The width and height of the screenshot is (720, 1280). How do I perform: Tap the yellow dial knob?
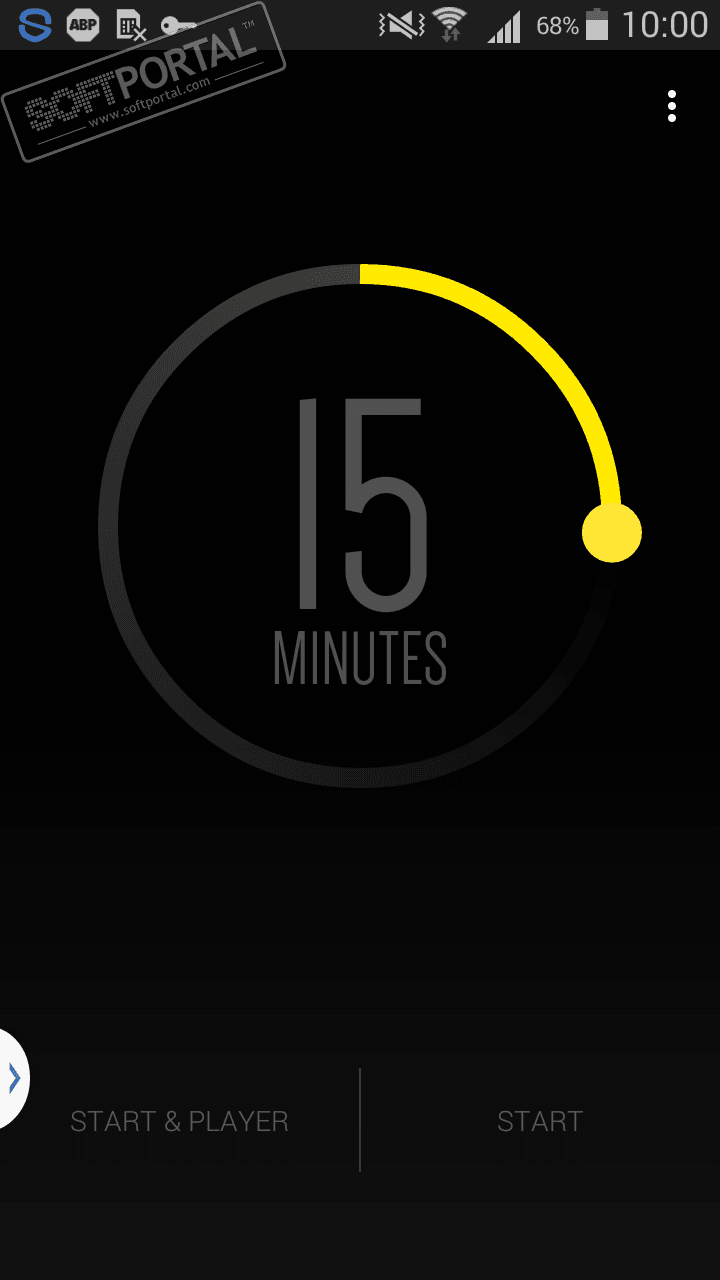611,533
